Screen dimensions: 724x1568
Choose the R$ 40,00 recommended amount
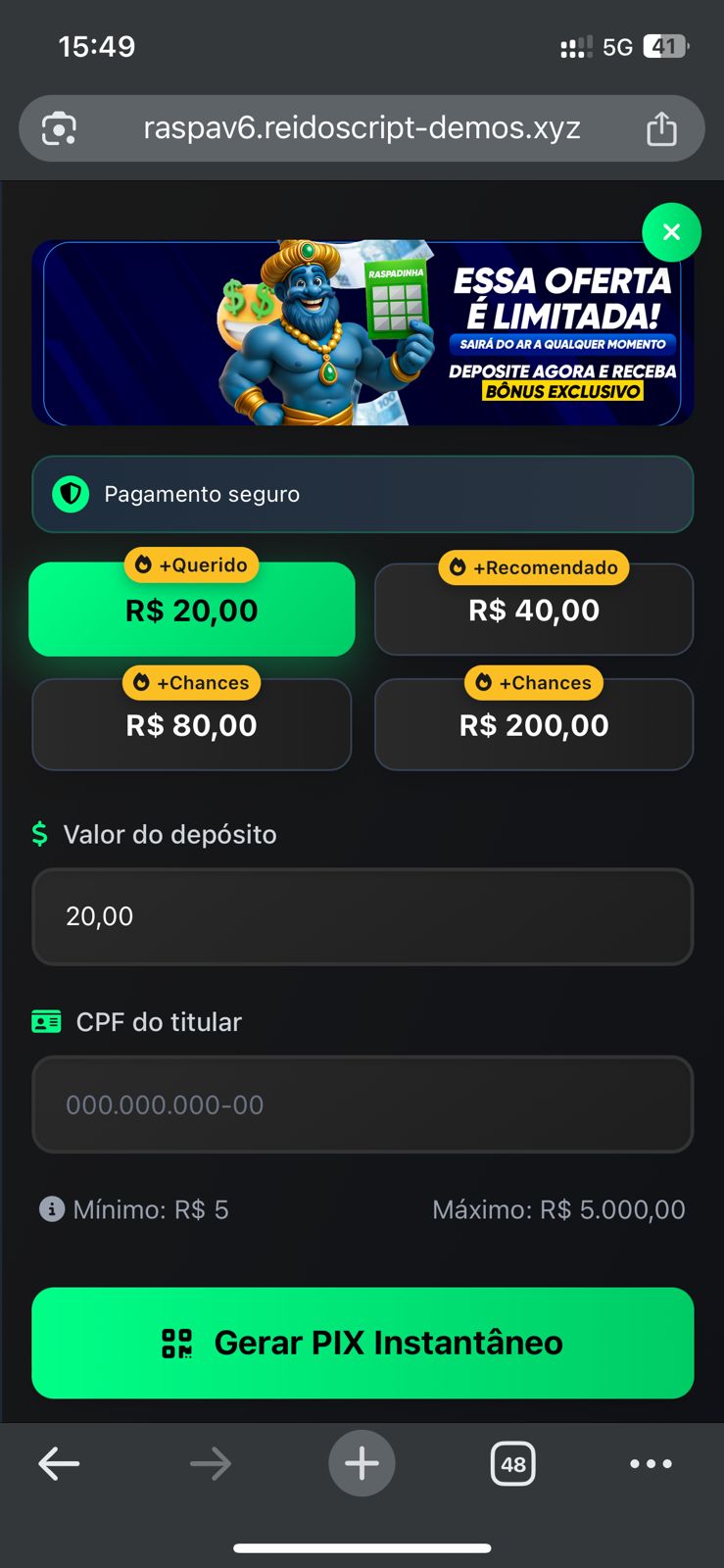pos(534,611)
